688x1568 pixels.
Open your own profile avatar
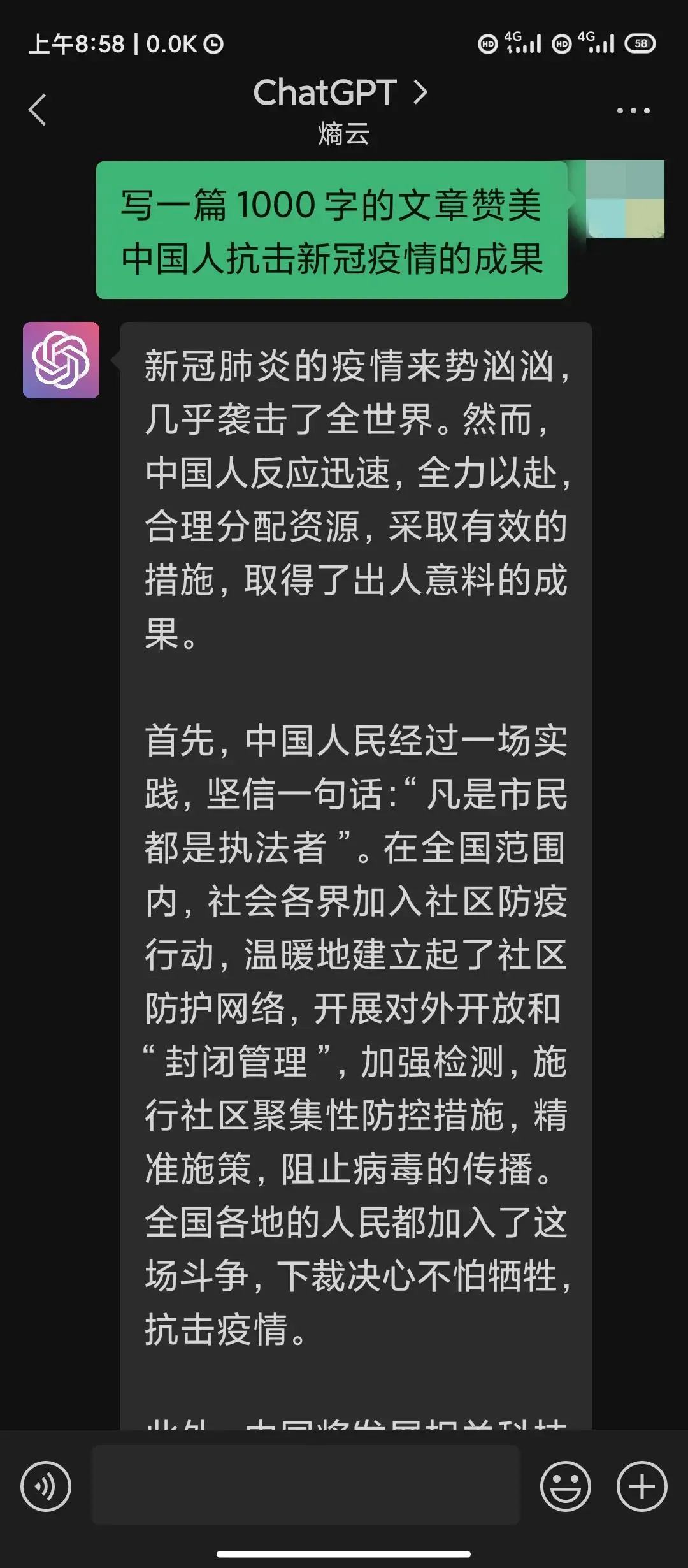point(625,199)
